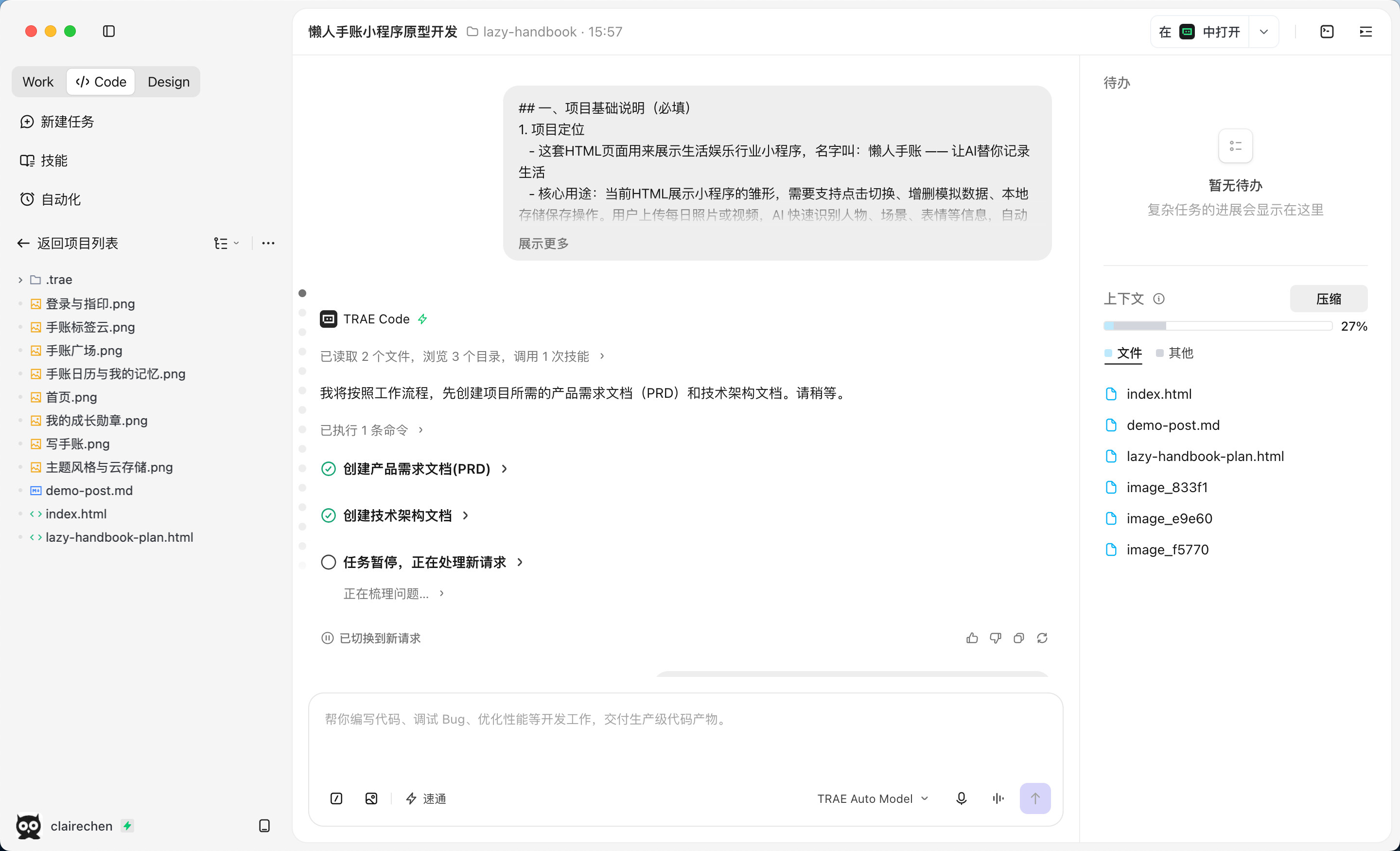Create a new task with 新建任务

click(57, 122)
